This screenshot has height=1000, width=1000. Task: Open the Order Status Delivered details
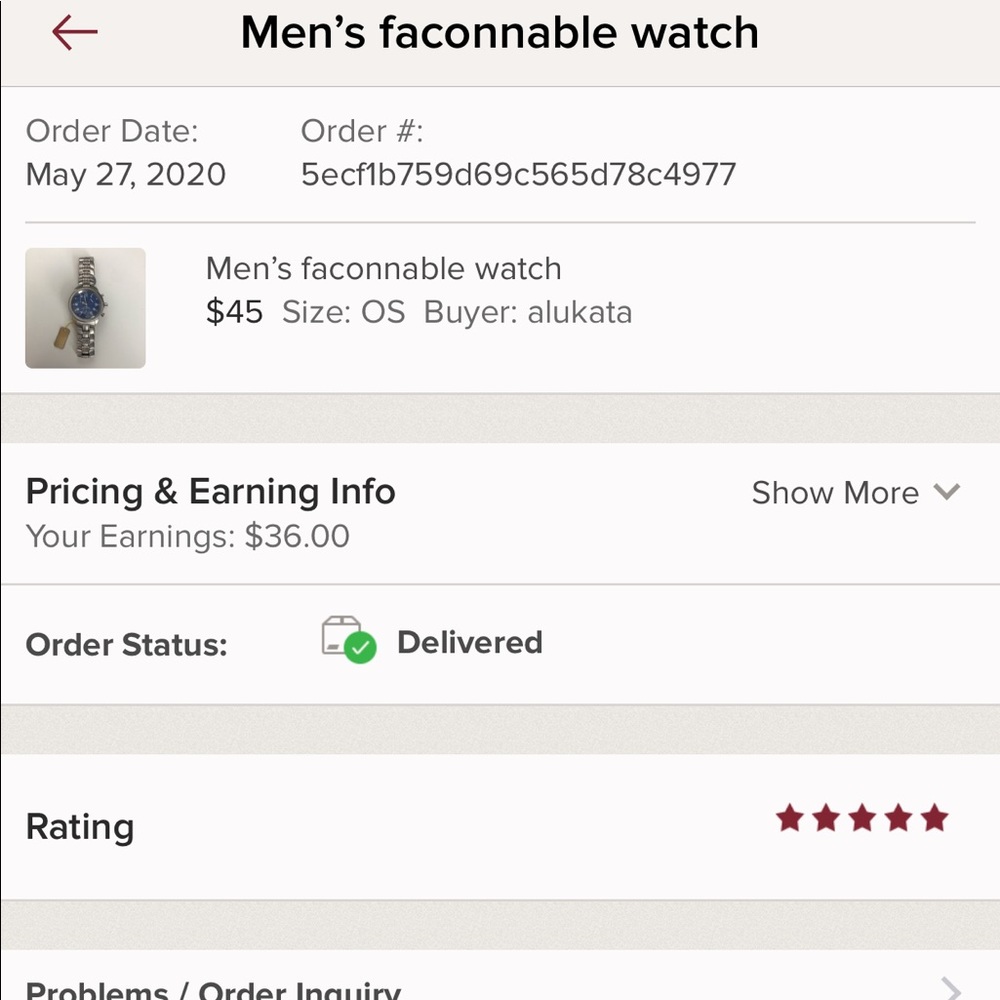click(469, 643)
